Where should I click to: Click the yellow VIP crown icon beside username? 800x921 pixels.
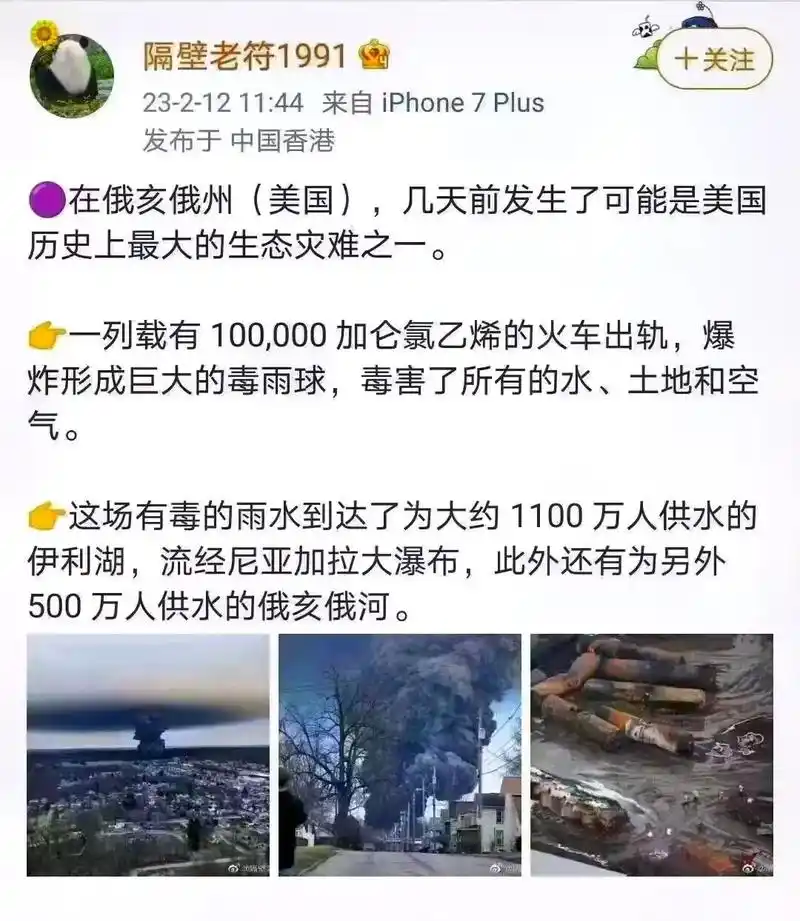pos(372,52)
